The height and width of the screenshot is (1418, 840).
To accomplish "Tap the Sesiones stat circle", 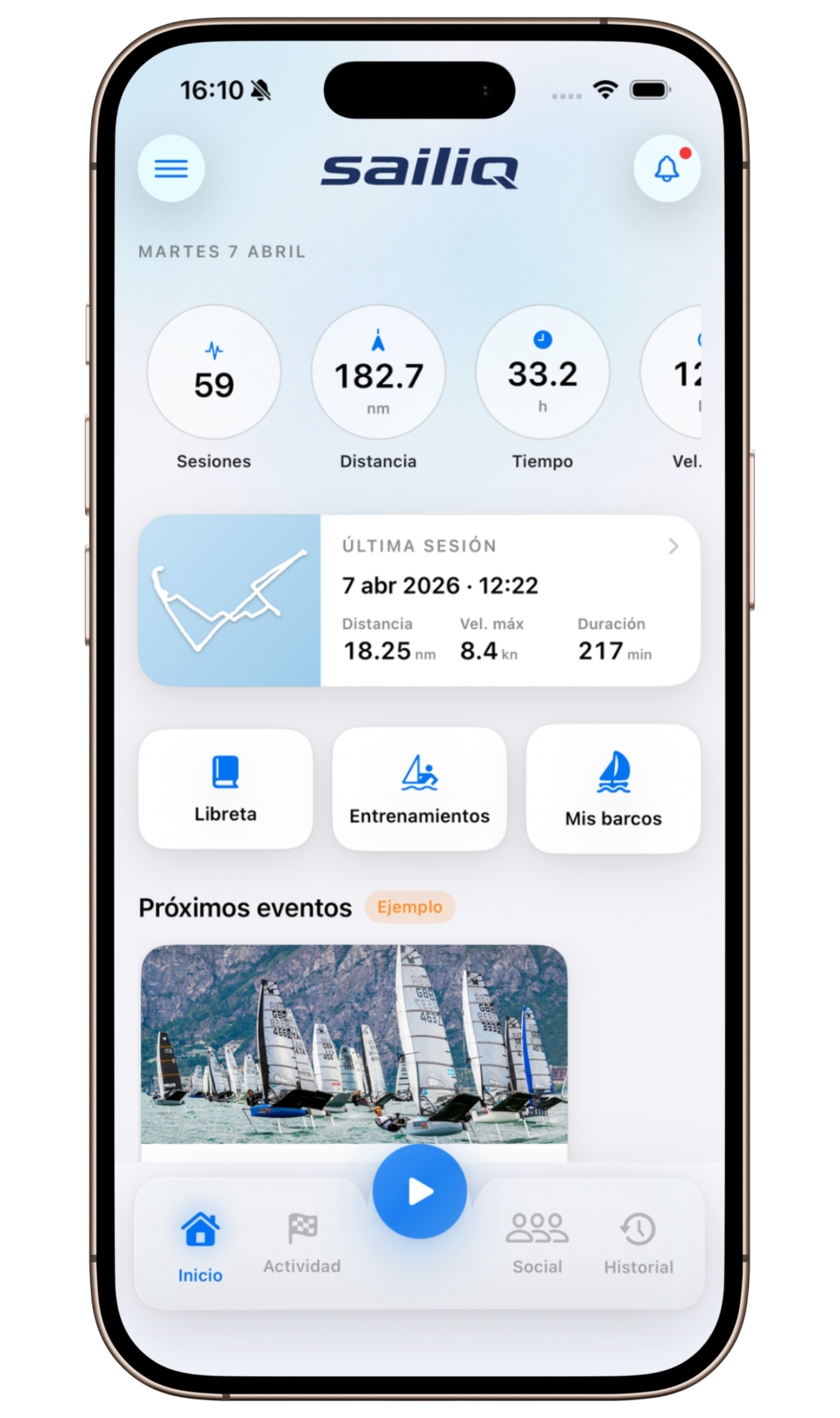I will (x=214, y=372).
